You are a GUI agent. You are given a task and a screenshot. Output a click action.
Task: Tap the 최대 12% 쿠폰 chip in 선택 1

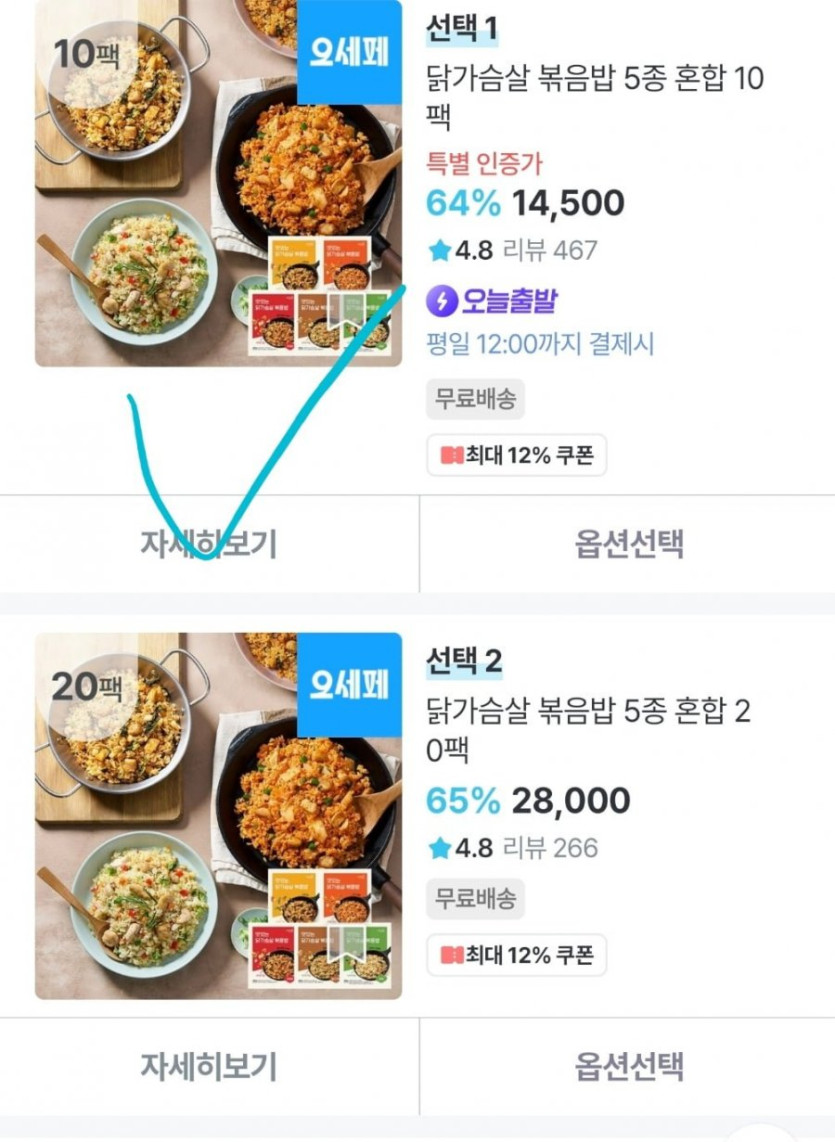tap(516, 455)
